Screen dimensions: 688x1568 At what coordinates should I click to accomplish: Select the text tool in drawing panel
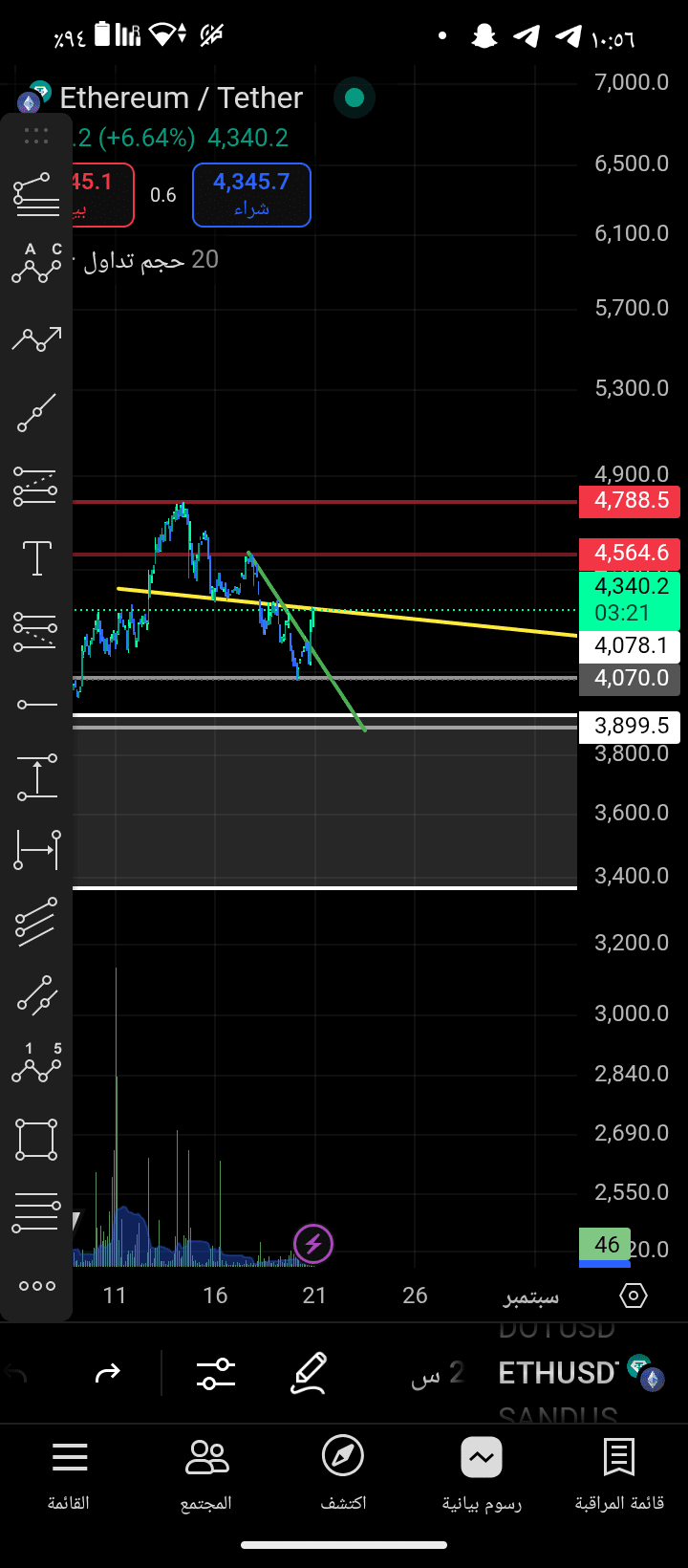pyautogui.click(x=37, y=557)
